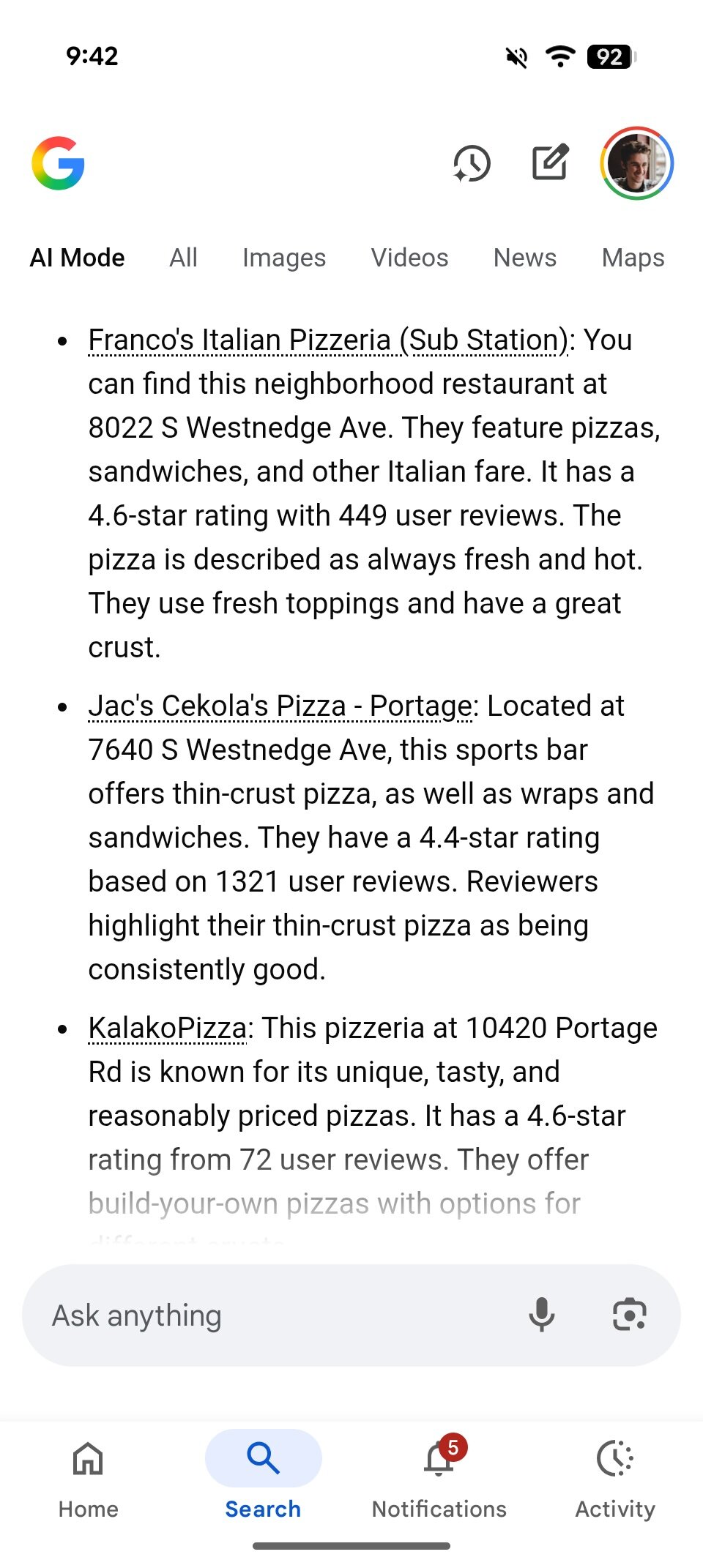This screenshot has height=1568, width=703.
Task: Select the Search tab in bottom navigation
Action: 263,1474
